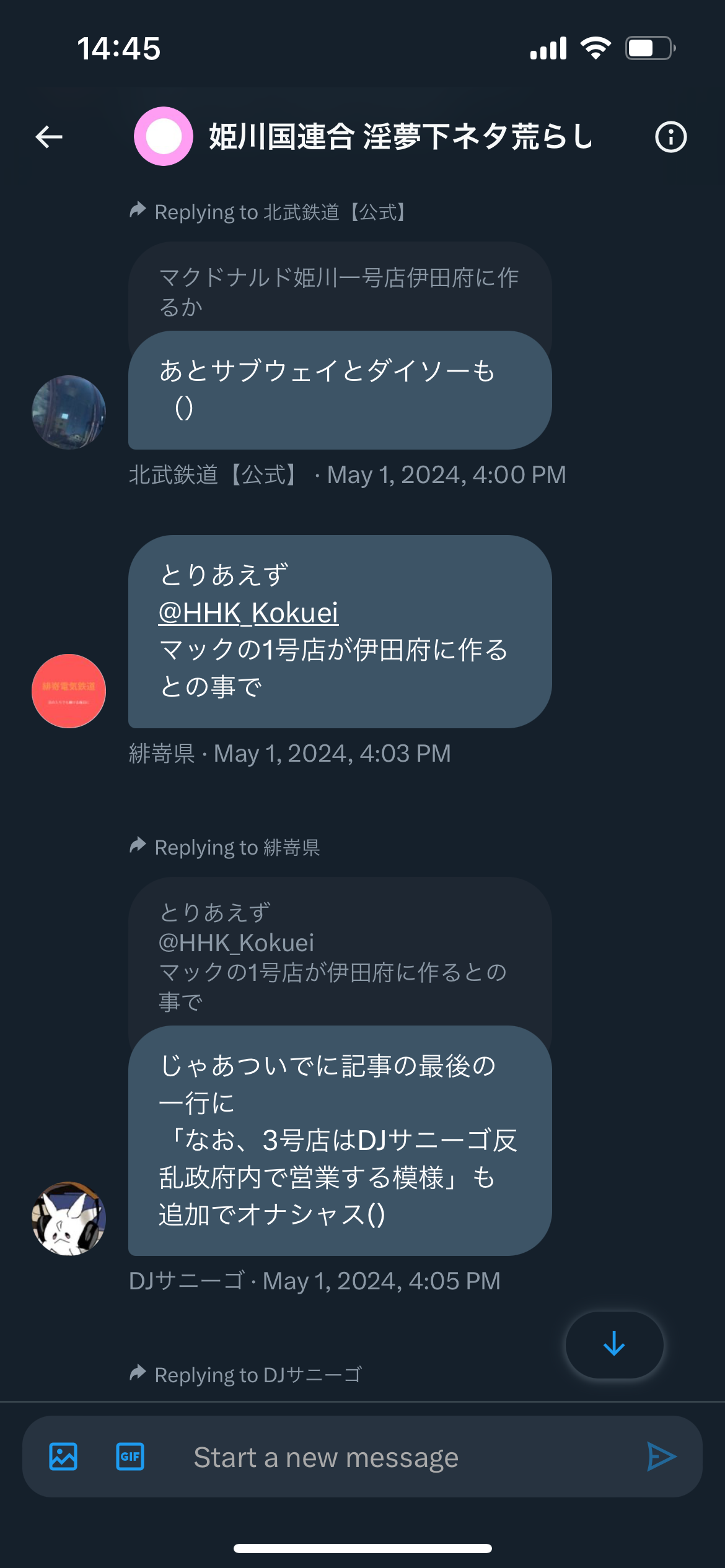Open 北武鉄道【公式】 sender avatar

click(x=69, y=412)
